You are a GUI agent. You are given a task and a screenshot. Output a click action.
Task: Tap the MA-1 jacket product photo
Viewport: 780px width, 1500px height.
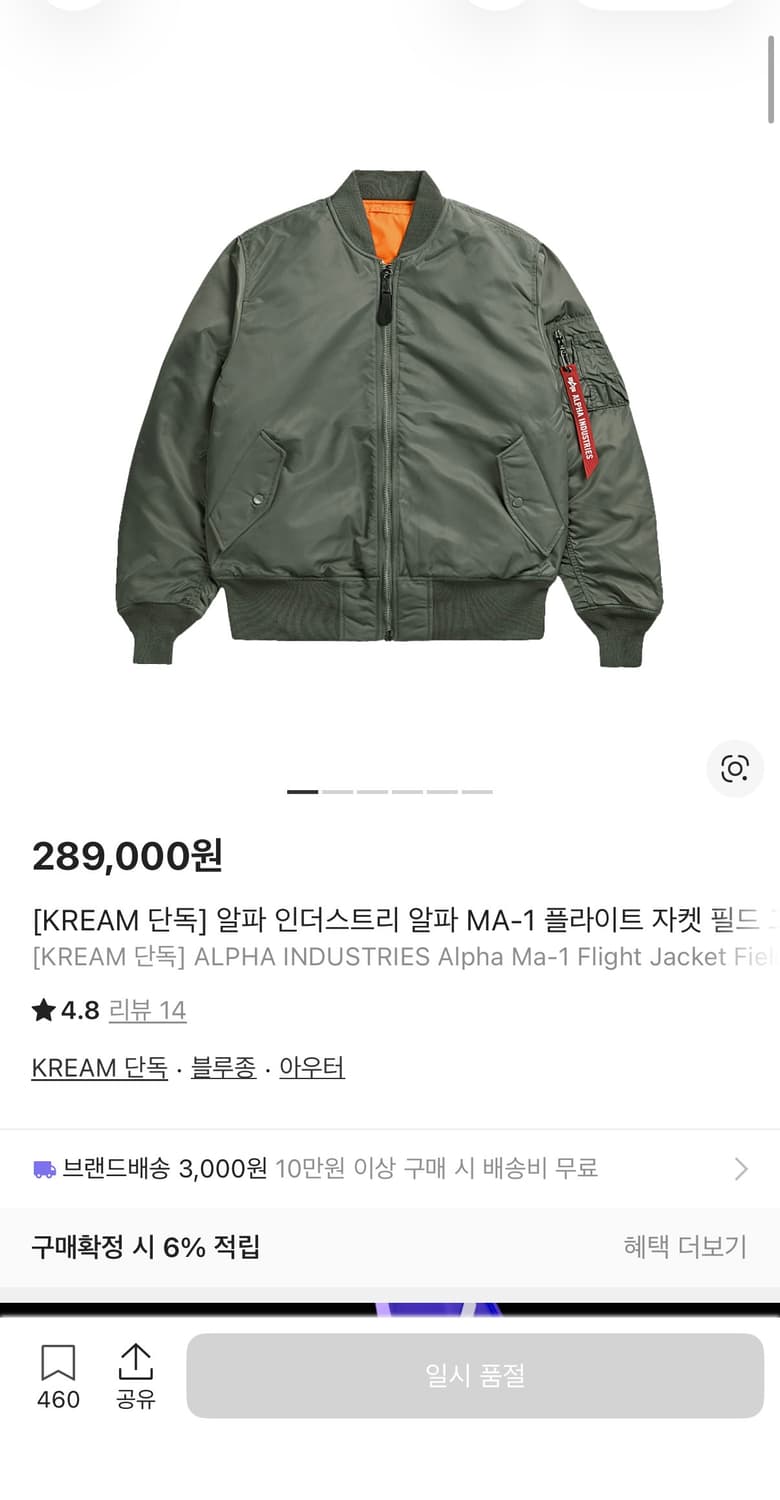390,420
